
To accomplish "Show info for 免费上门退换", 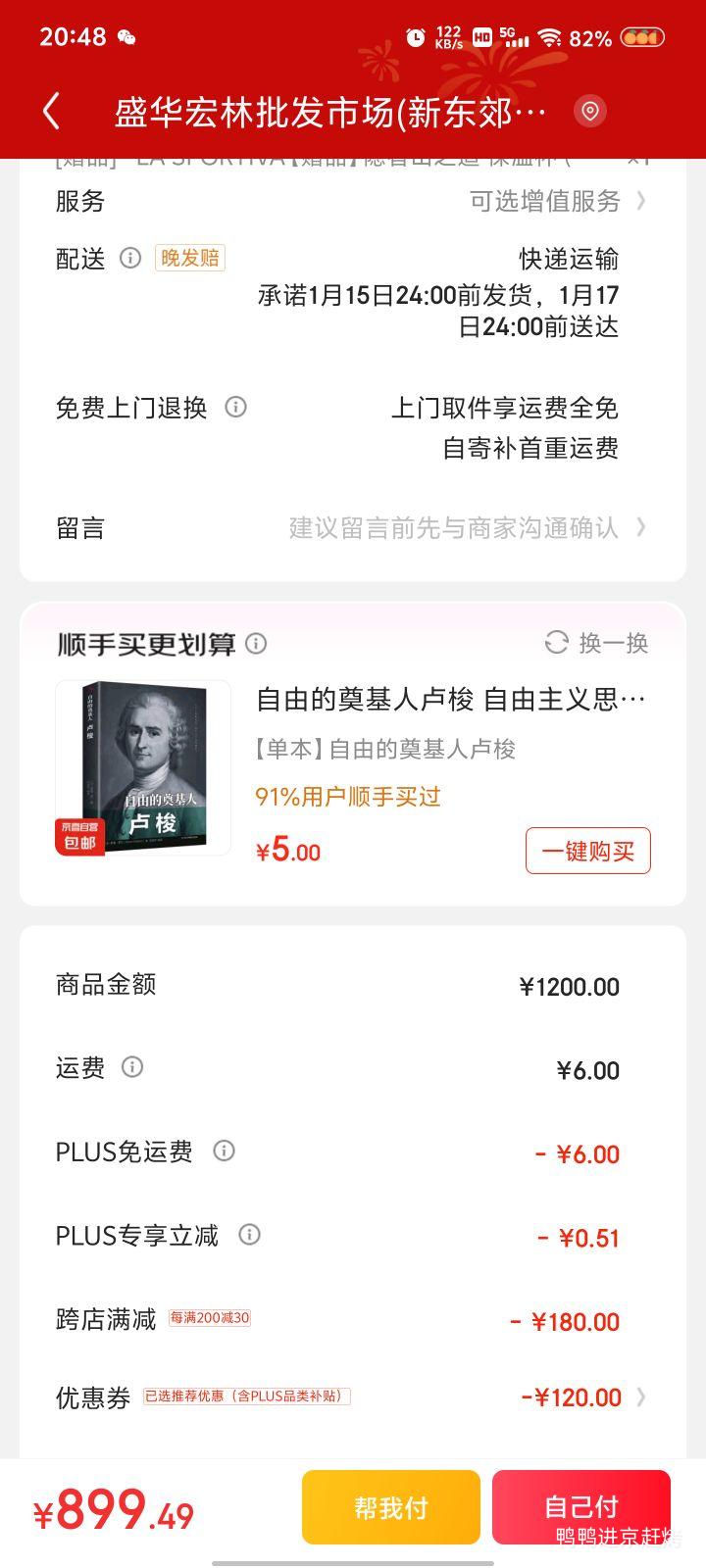I will pos(236,407).
